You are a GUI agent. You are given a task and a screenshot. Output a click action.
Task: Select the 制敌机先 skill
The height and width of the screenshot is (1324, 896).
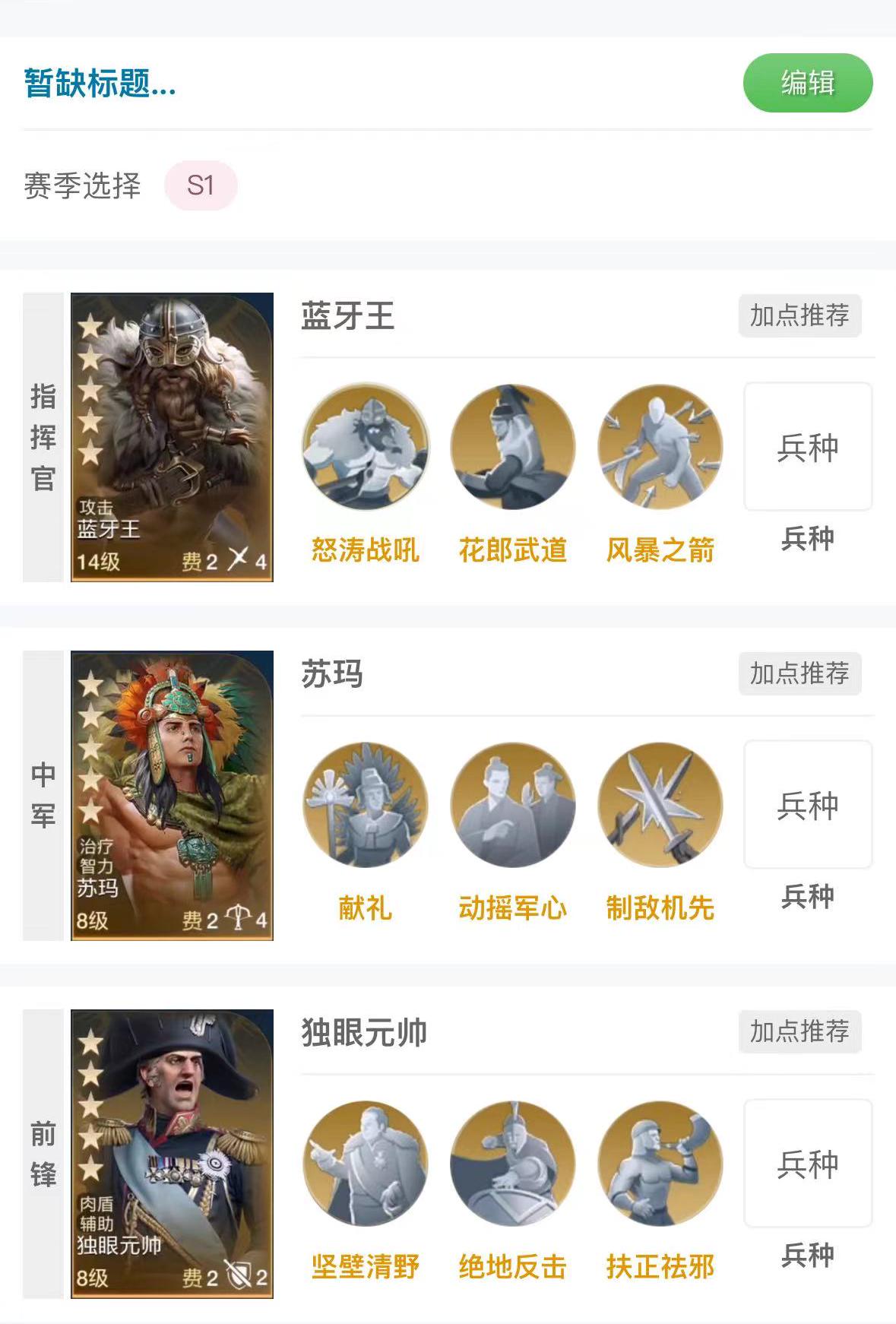click(x=660, y=805)
